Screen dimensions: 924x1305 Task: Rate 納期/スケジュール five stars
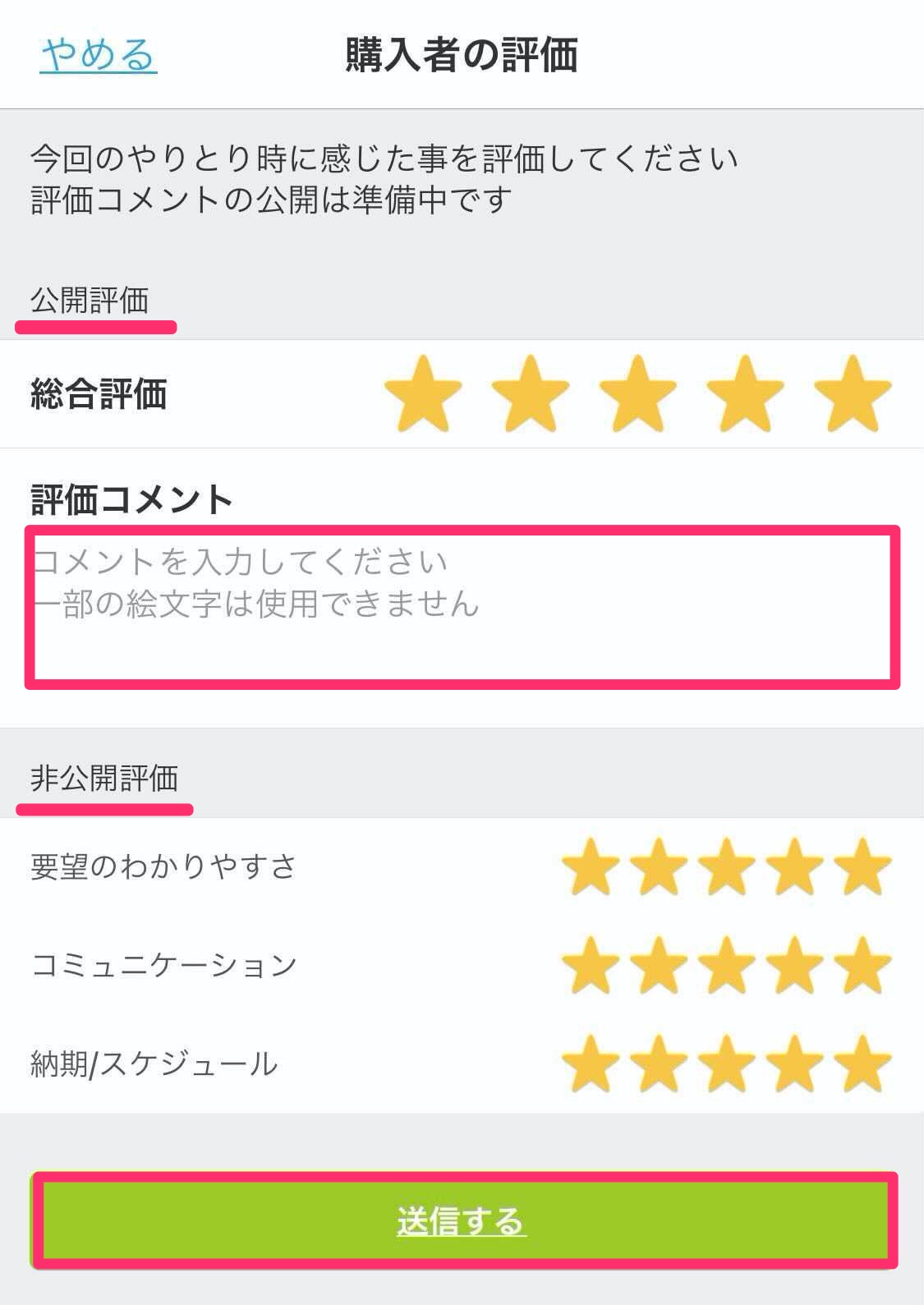click(x=862, y=1064)
